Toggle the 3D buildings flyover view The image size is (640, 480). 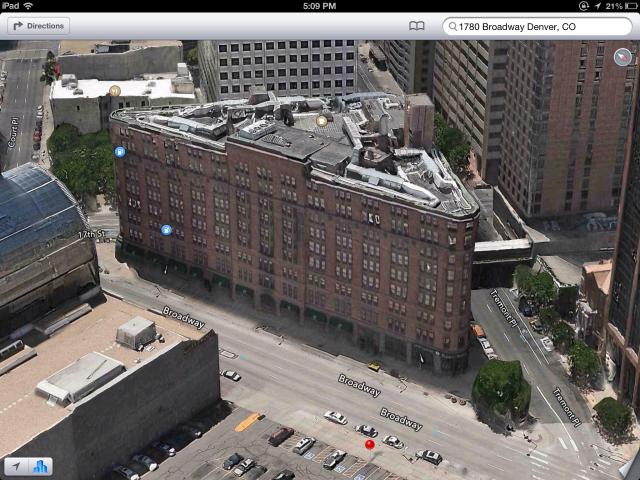pos(41,466)
